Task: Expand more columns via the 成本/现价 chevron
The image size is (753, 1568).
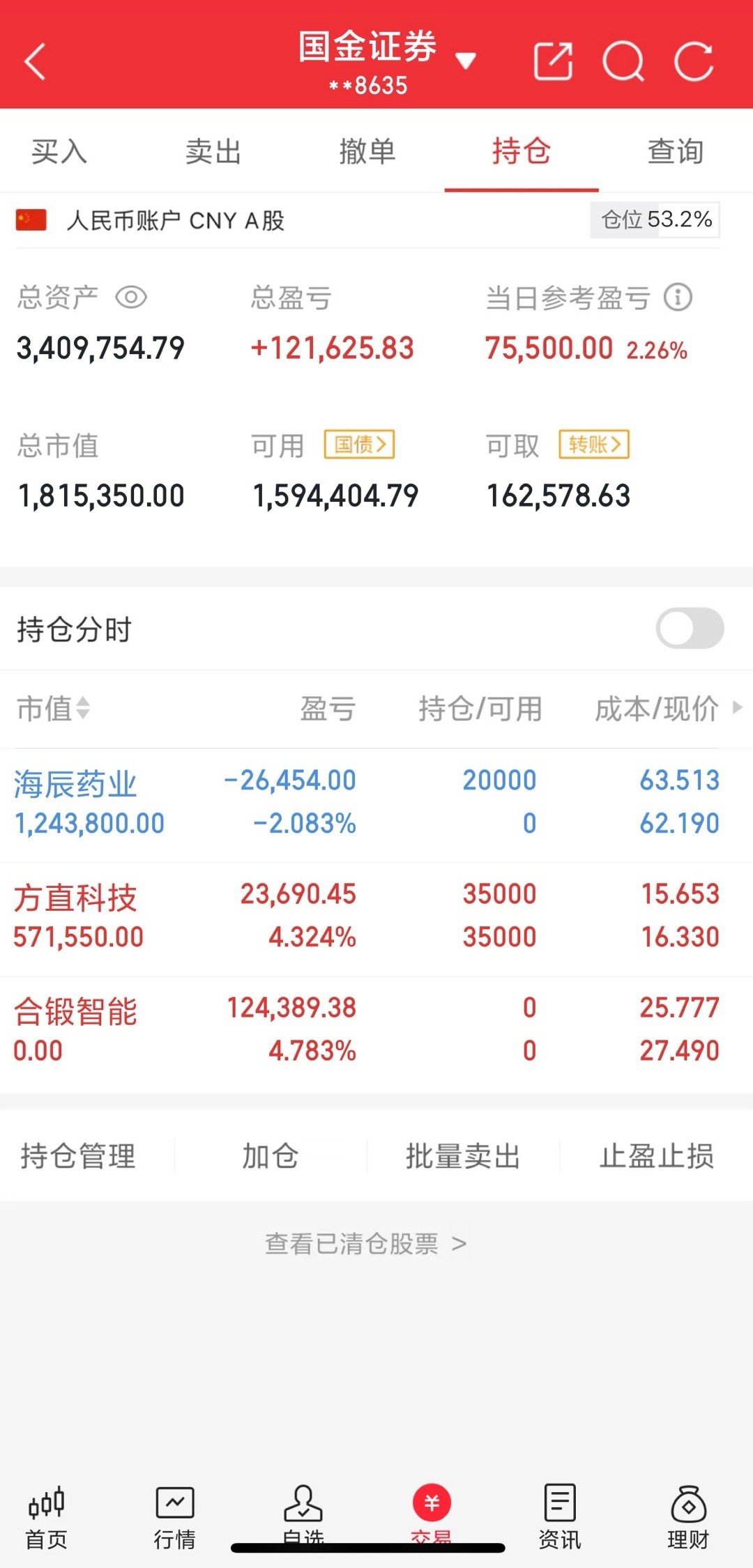Action: click(738, 709)
